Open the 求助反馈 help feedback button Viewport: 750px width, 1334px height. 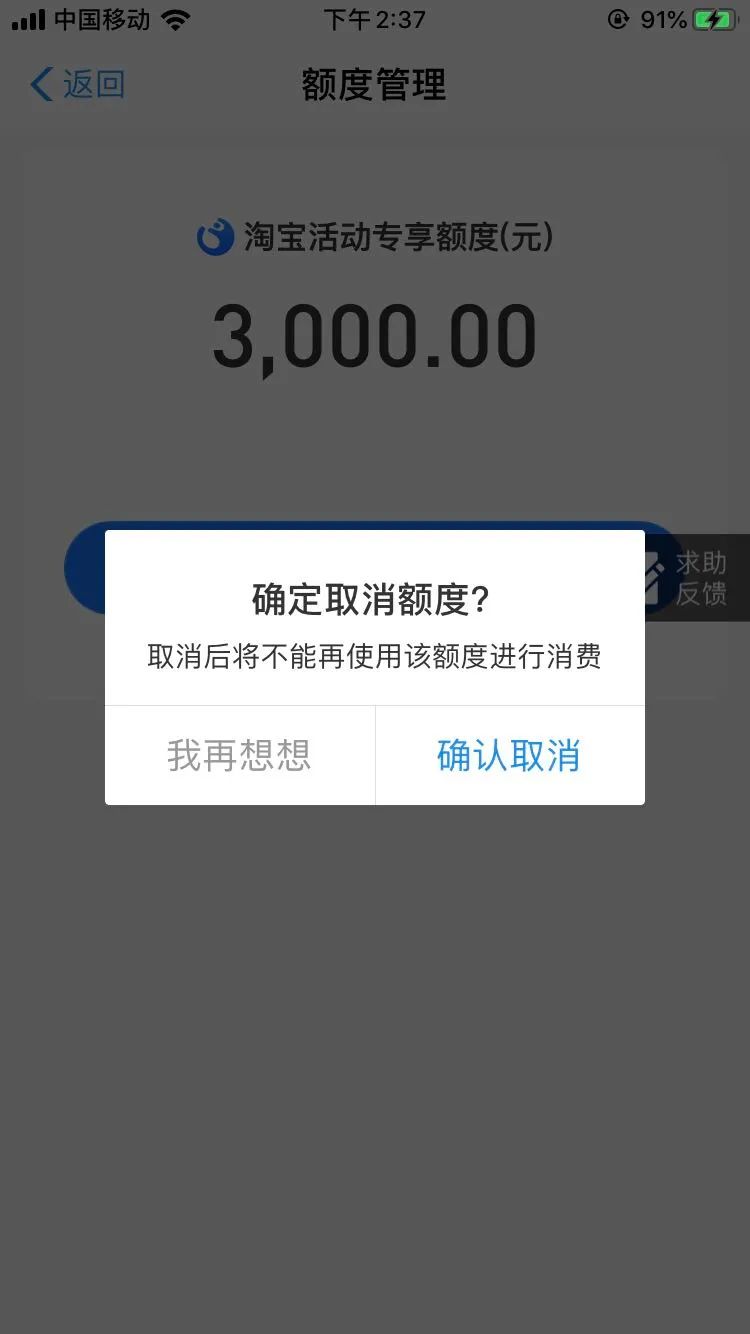pos(698,578)
